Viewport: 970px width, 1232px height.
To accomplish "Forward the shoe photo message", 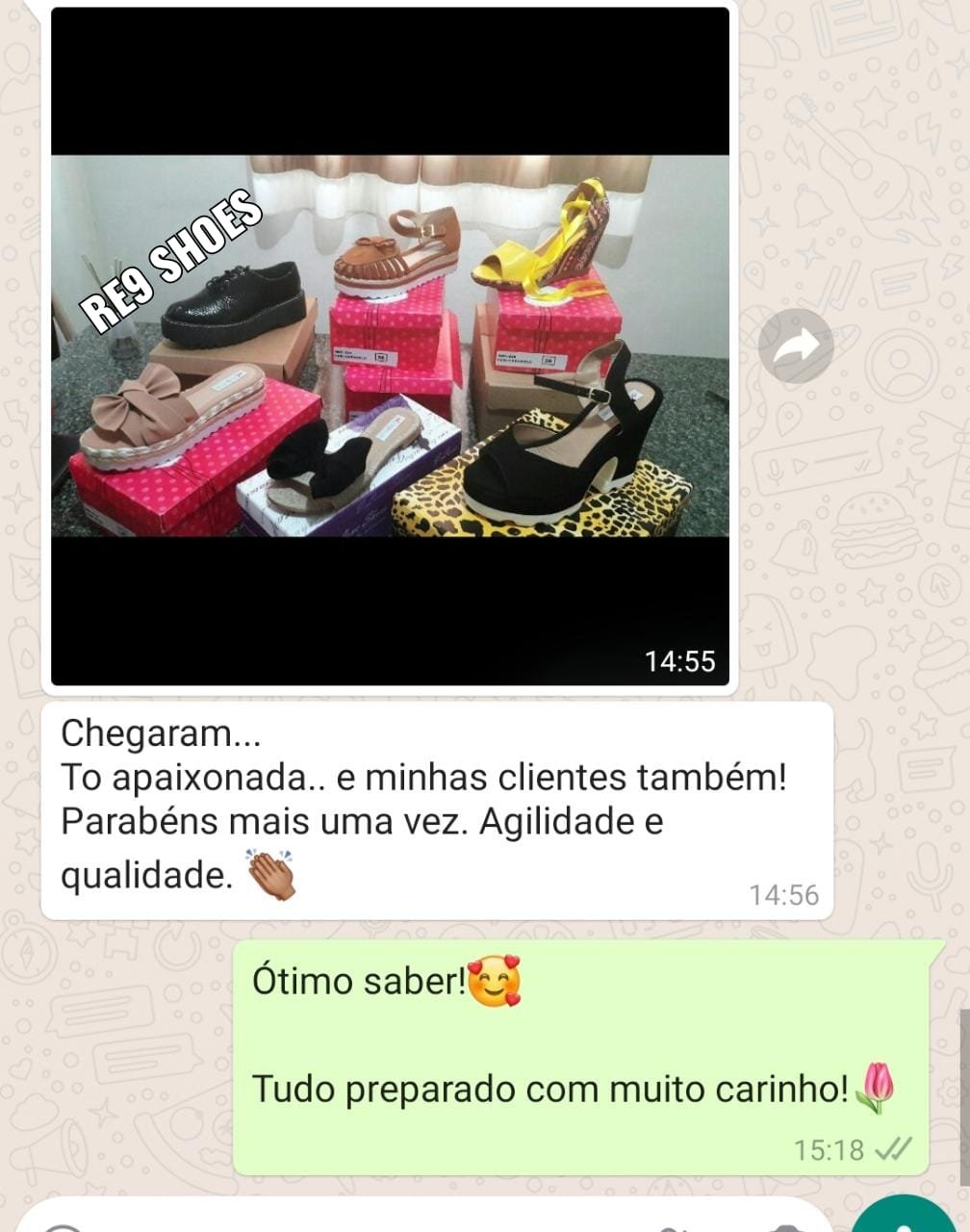I will click(x=796, y=346).
